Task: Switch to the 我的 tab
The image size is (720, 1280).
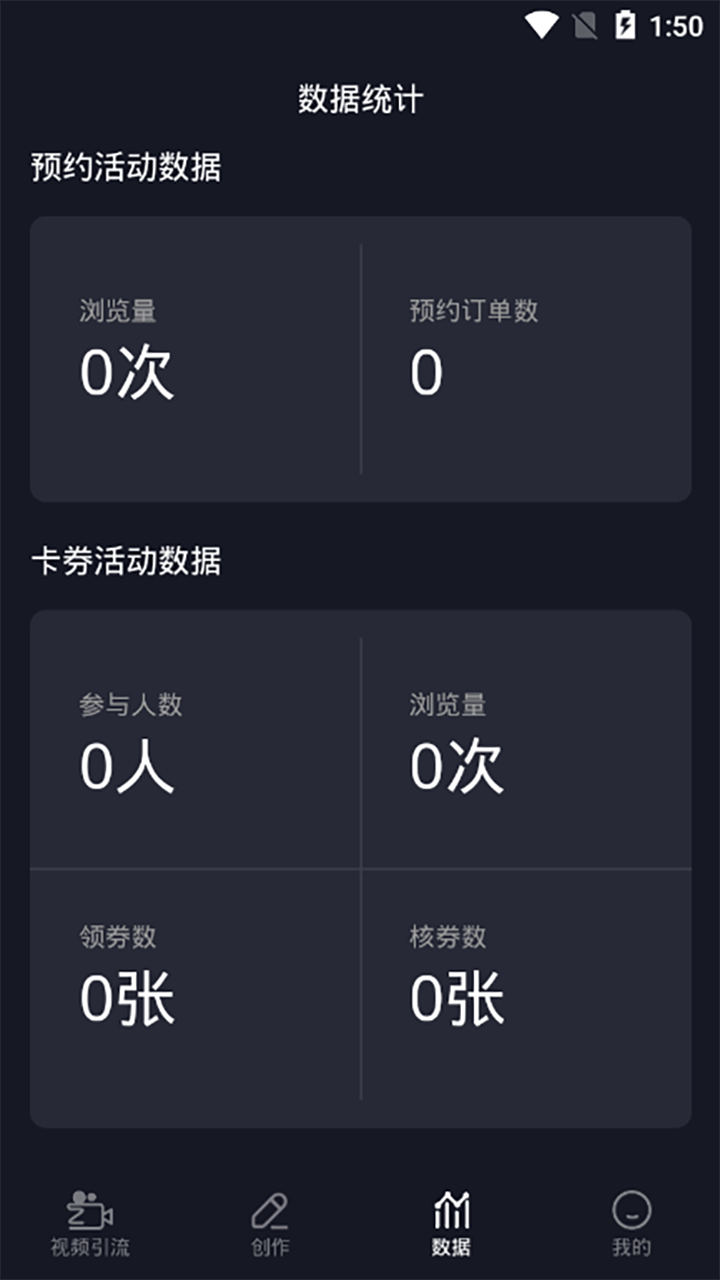Action: tap(632, 1225)
